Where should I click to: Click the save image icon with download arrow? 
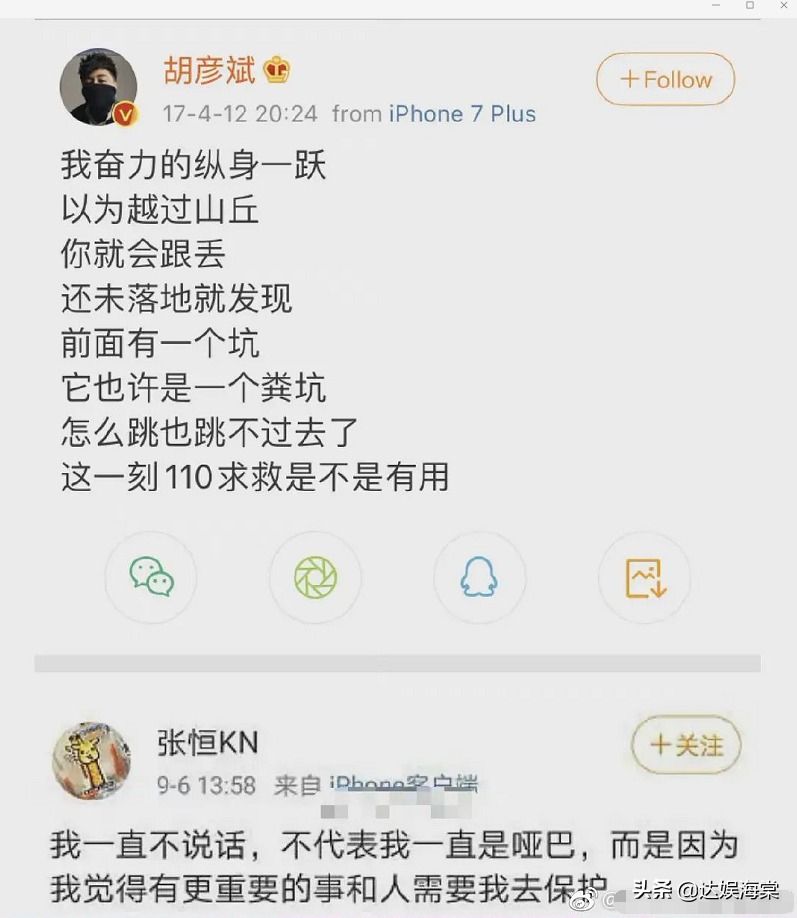click(644, 578)
